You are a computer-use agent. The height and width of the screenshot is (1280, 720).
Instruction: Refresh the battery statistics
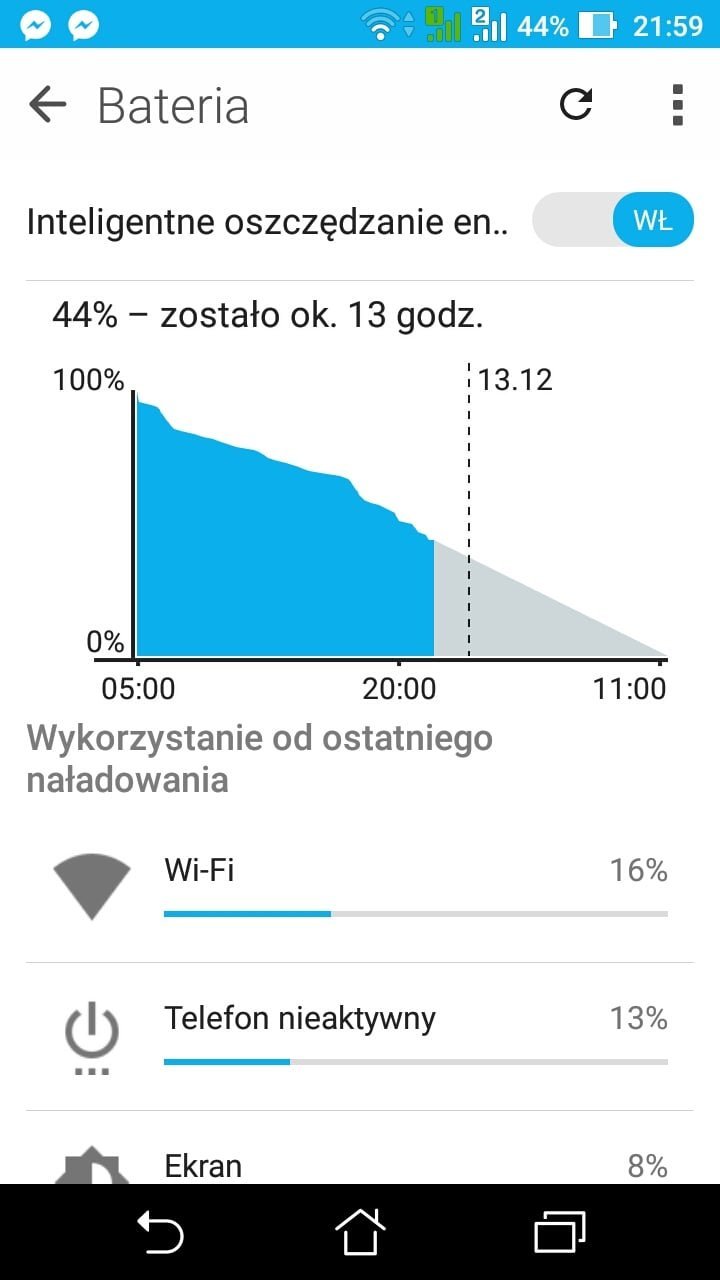tap(576, 104)
